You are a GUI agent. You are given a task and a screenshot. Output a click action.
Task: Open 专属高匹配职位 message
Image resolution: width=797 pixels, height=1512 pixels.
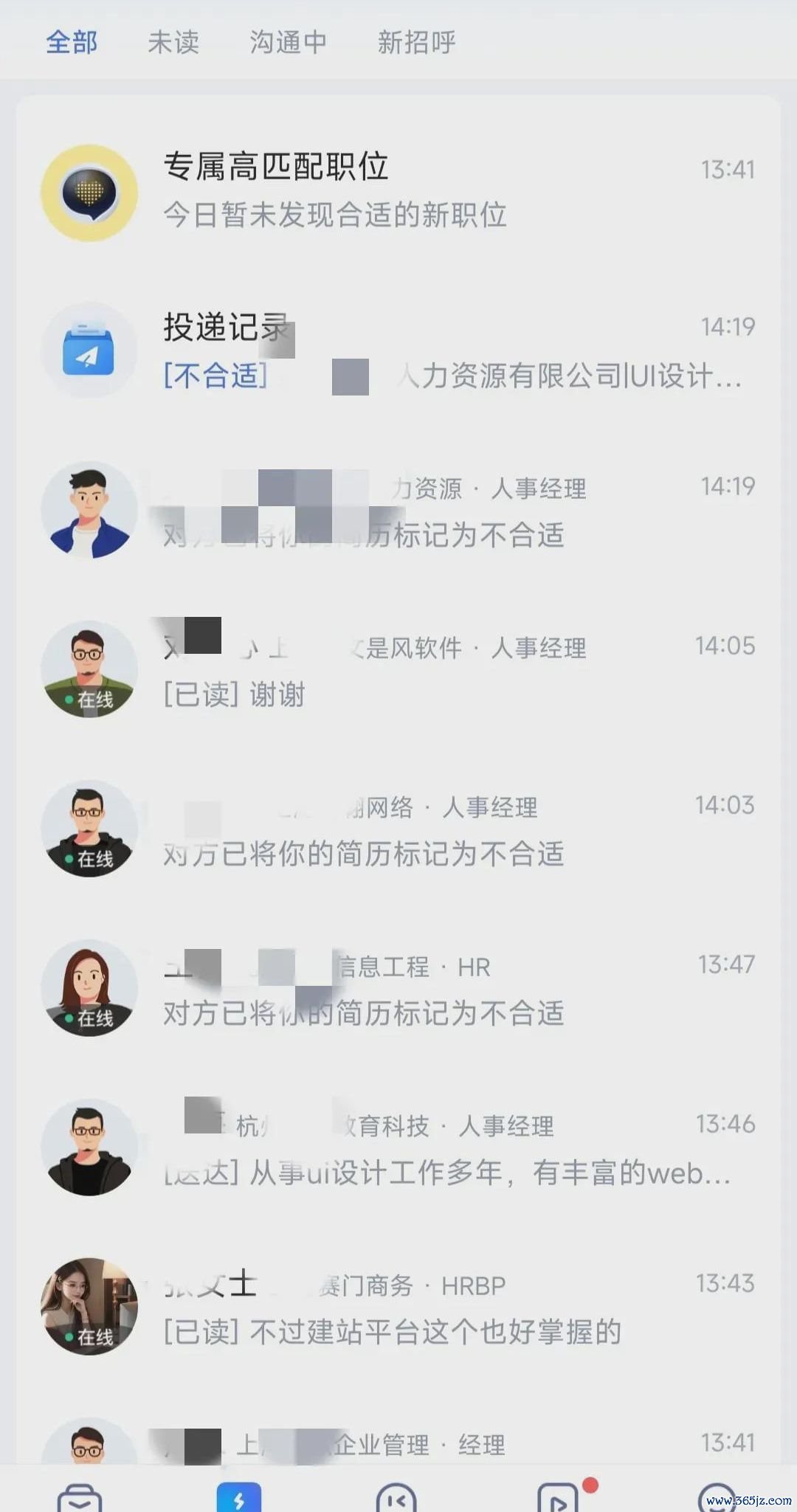point(398,192)
